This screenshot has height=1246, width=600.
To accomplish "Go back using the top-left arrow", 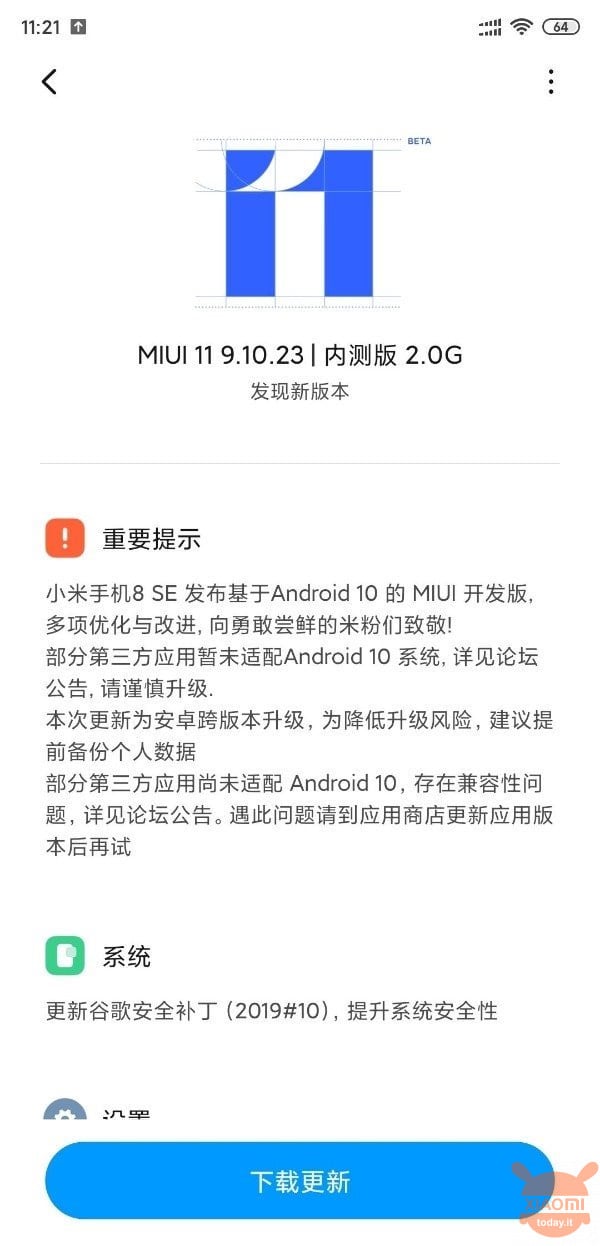I will coord(49,82).
